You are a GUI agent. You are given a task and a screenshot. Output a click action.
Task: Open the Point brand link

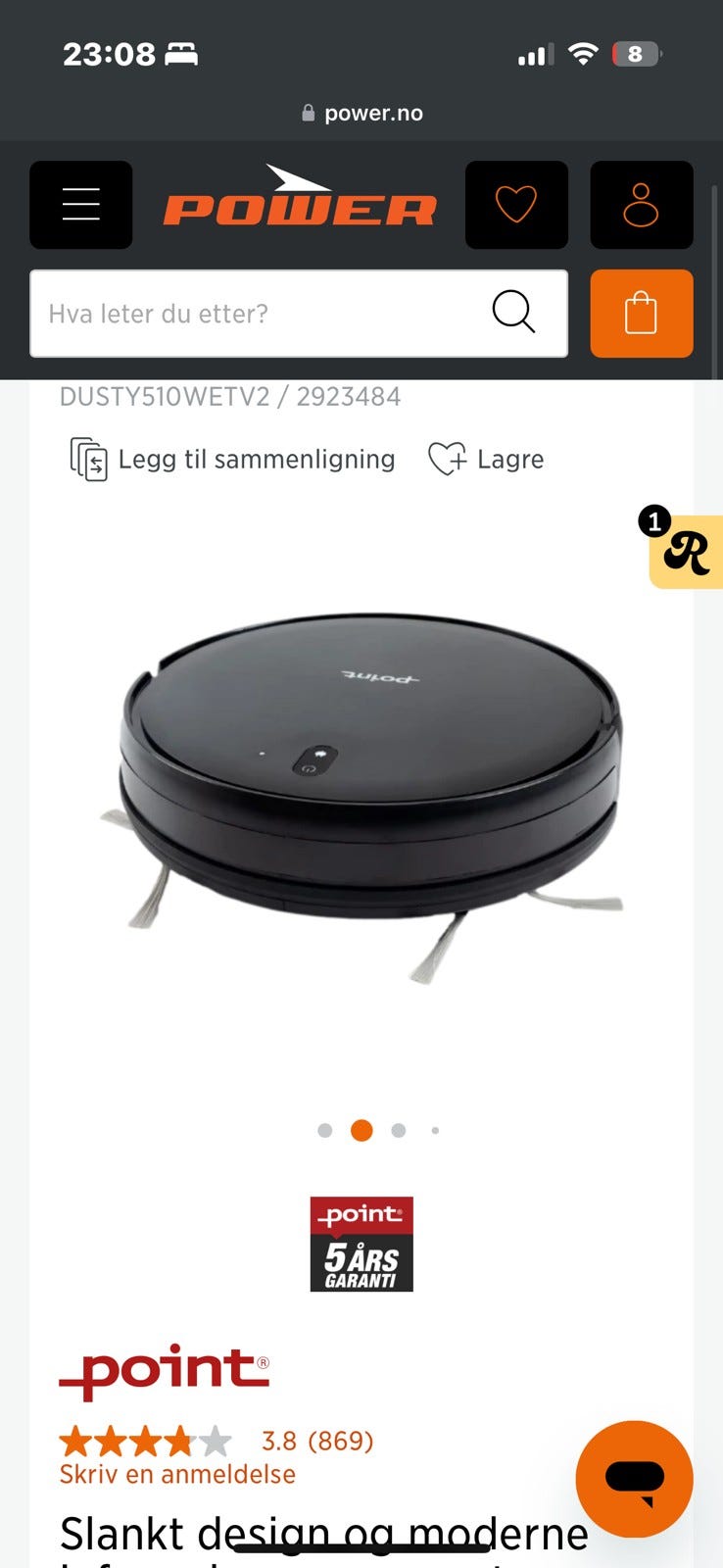pos(165,1371)
